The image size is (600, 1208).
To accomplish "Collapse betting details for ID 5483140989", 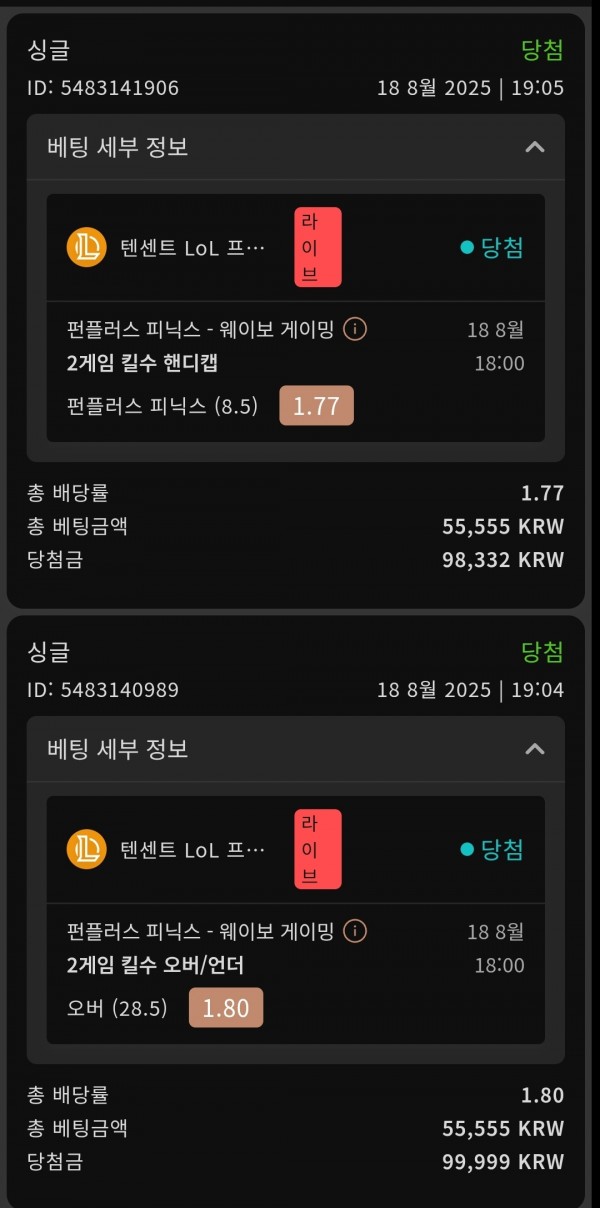I will click(x=535, y=749).
